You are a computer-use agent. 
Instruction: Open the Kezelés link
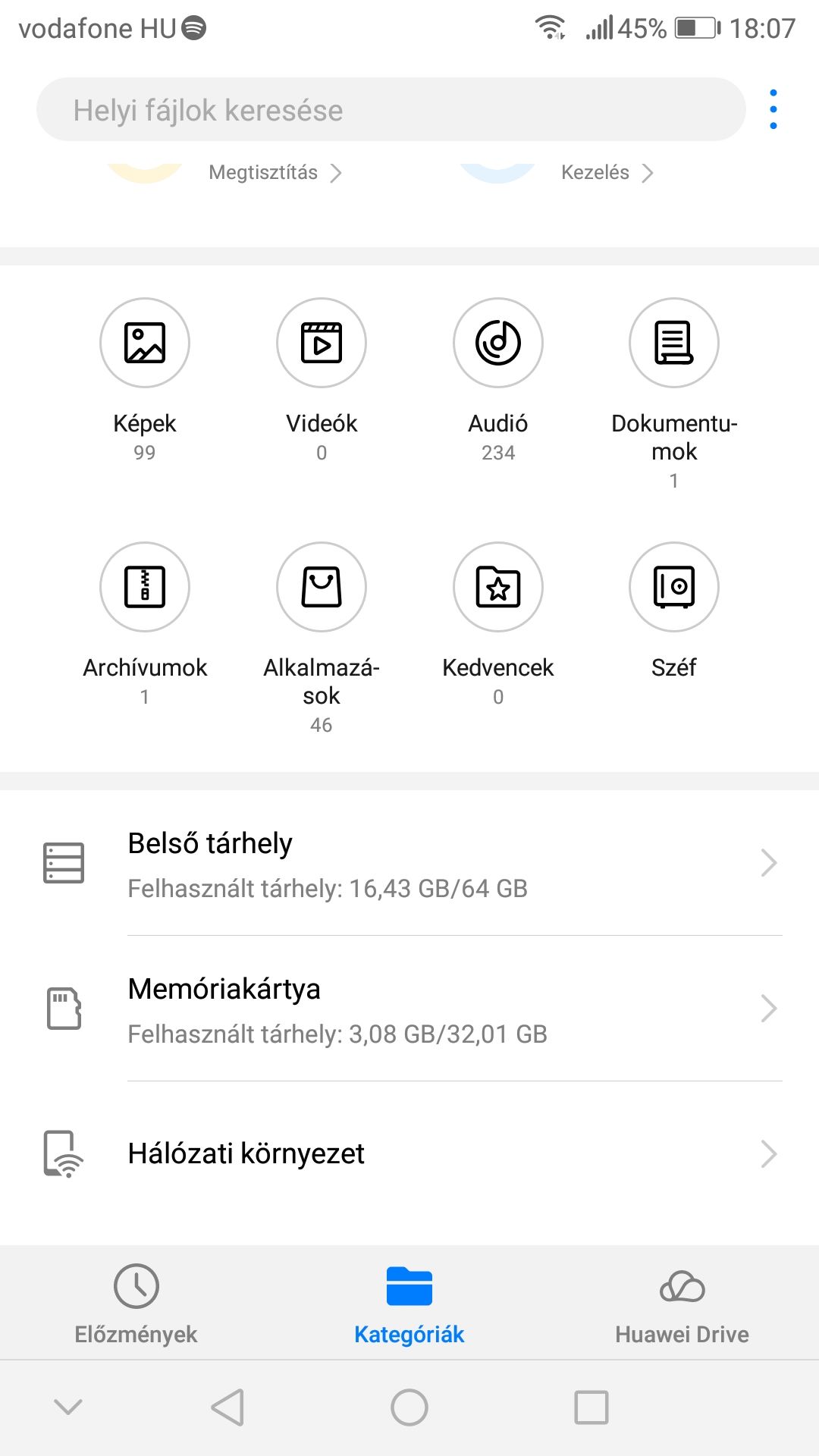[x=607, y=173]
